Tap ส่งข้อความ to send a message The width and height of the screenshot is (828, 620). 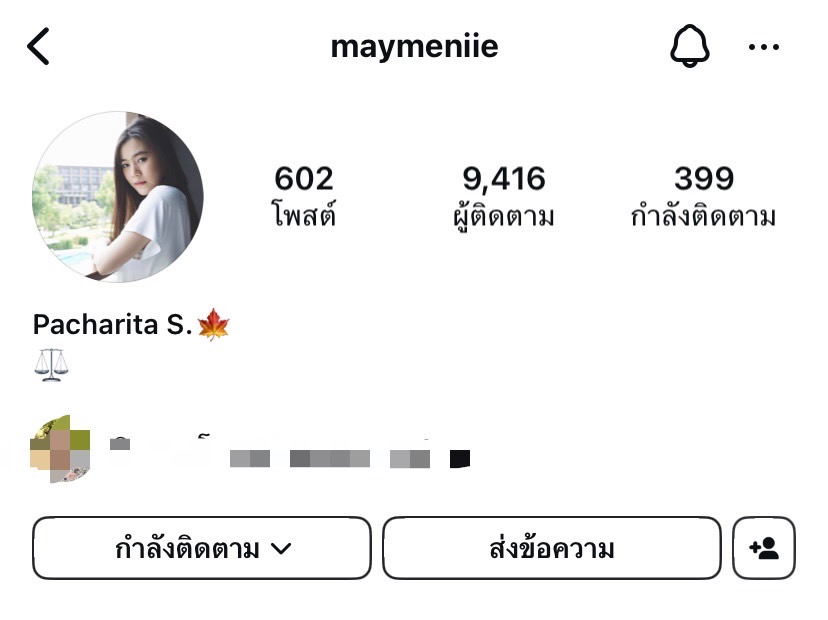pos(551,548)
